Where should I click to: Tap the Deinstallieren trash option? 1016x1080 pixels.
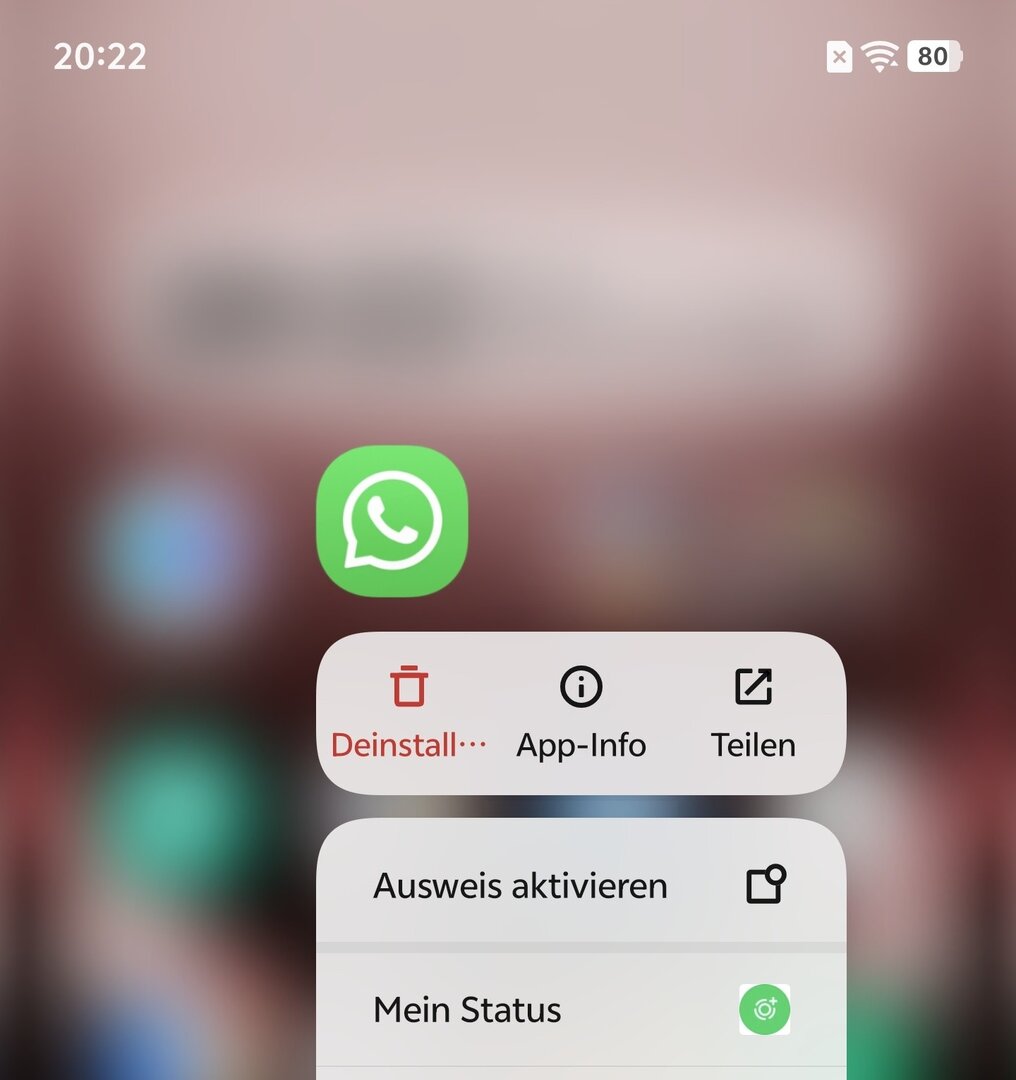pos(408,712)
